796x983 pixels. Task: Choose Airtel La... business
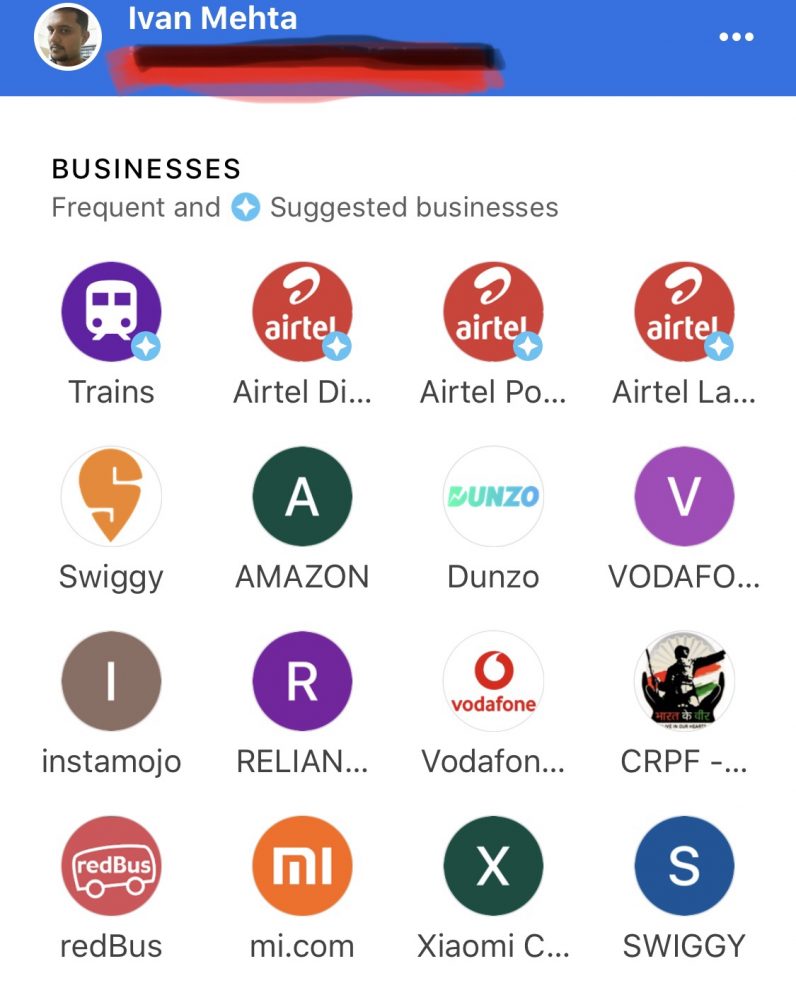(x=684, y=312)
